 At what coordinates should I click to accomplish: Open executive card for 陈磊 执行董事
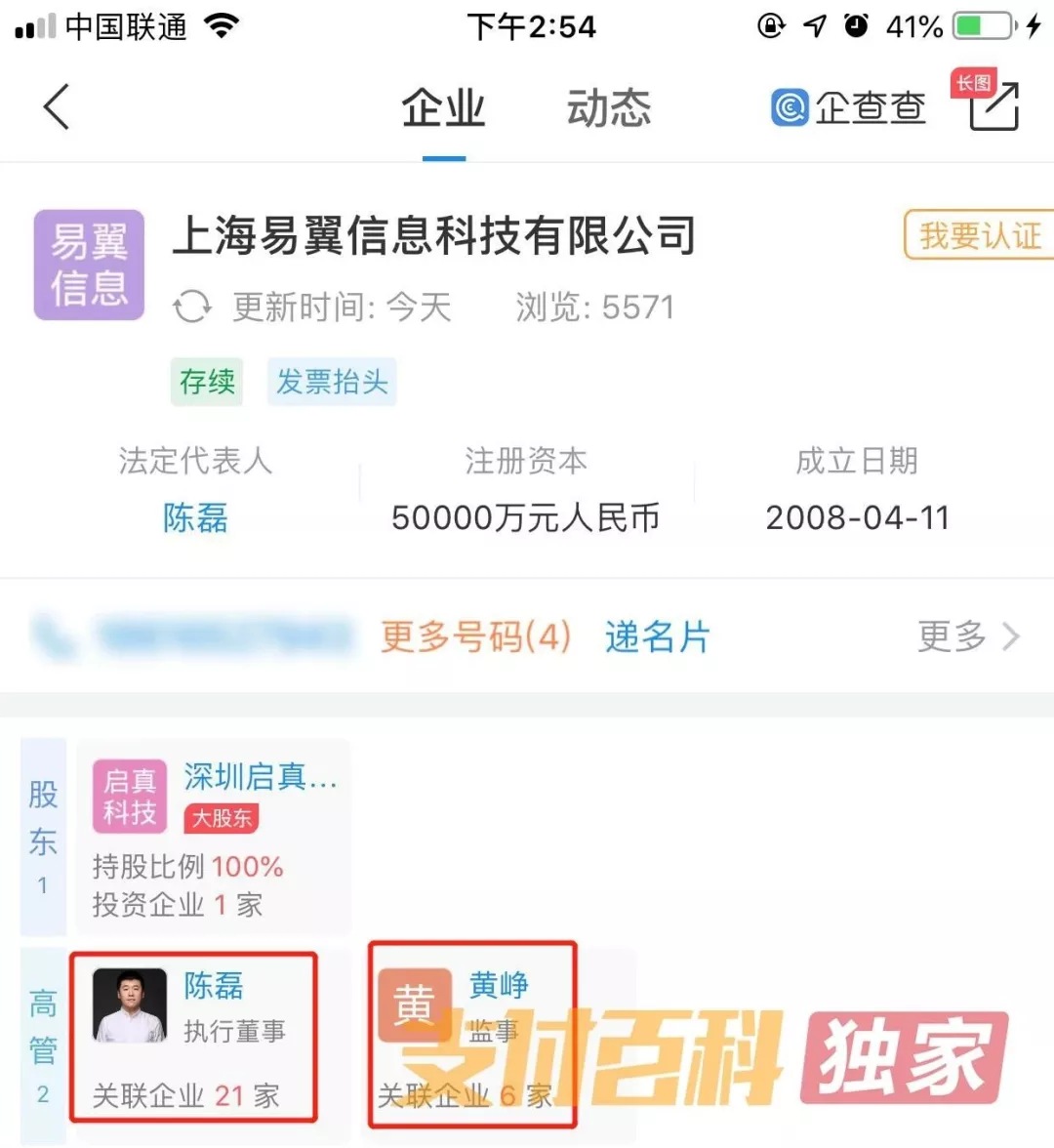point(193,1037)
